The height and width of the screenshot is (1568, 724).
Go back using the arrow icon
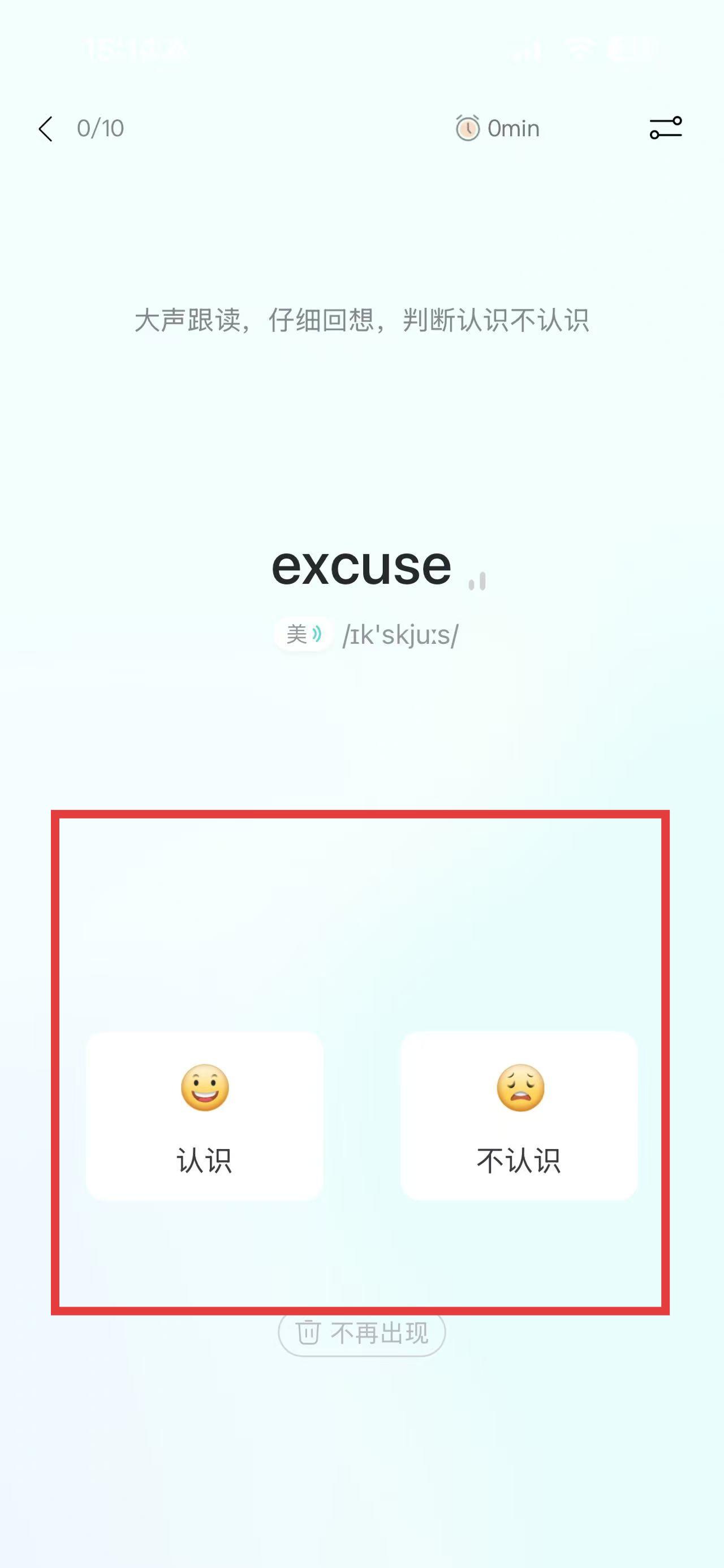(46, 129)
